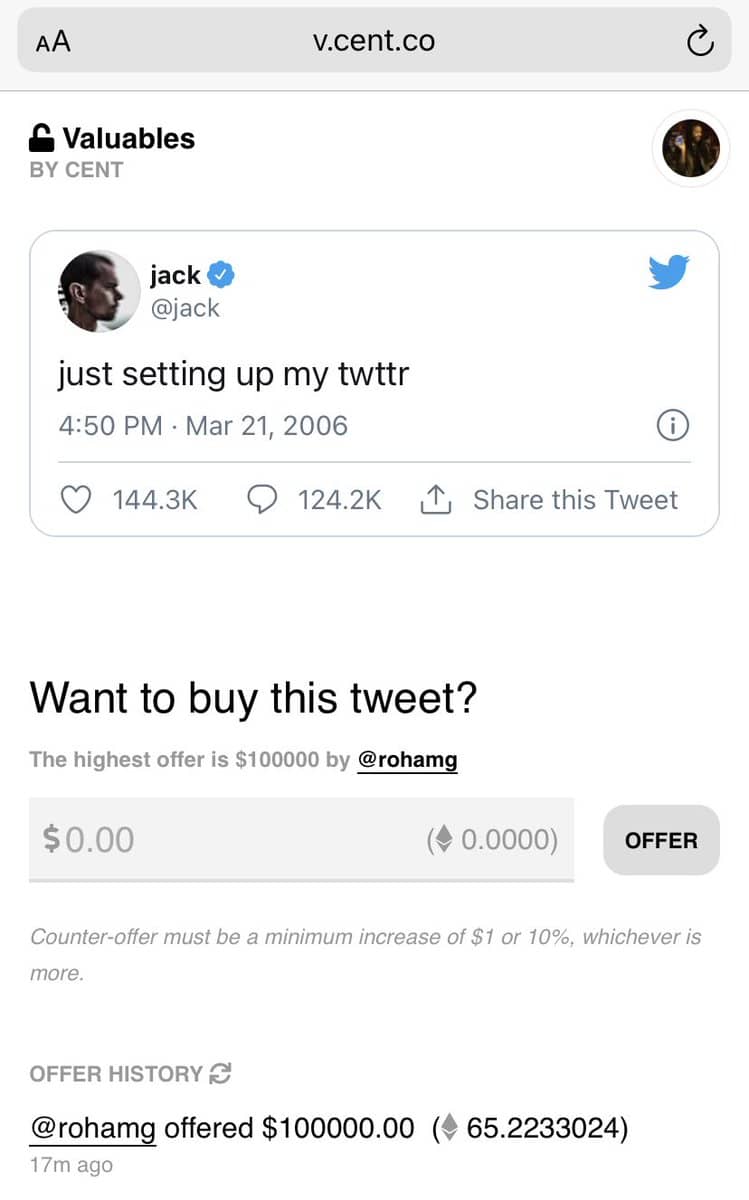The image size is (749, 1200).
Task: Open @rohamg link in highest offer line
Action: click(x=407, y=760)
